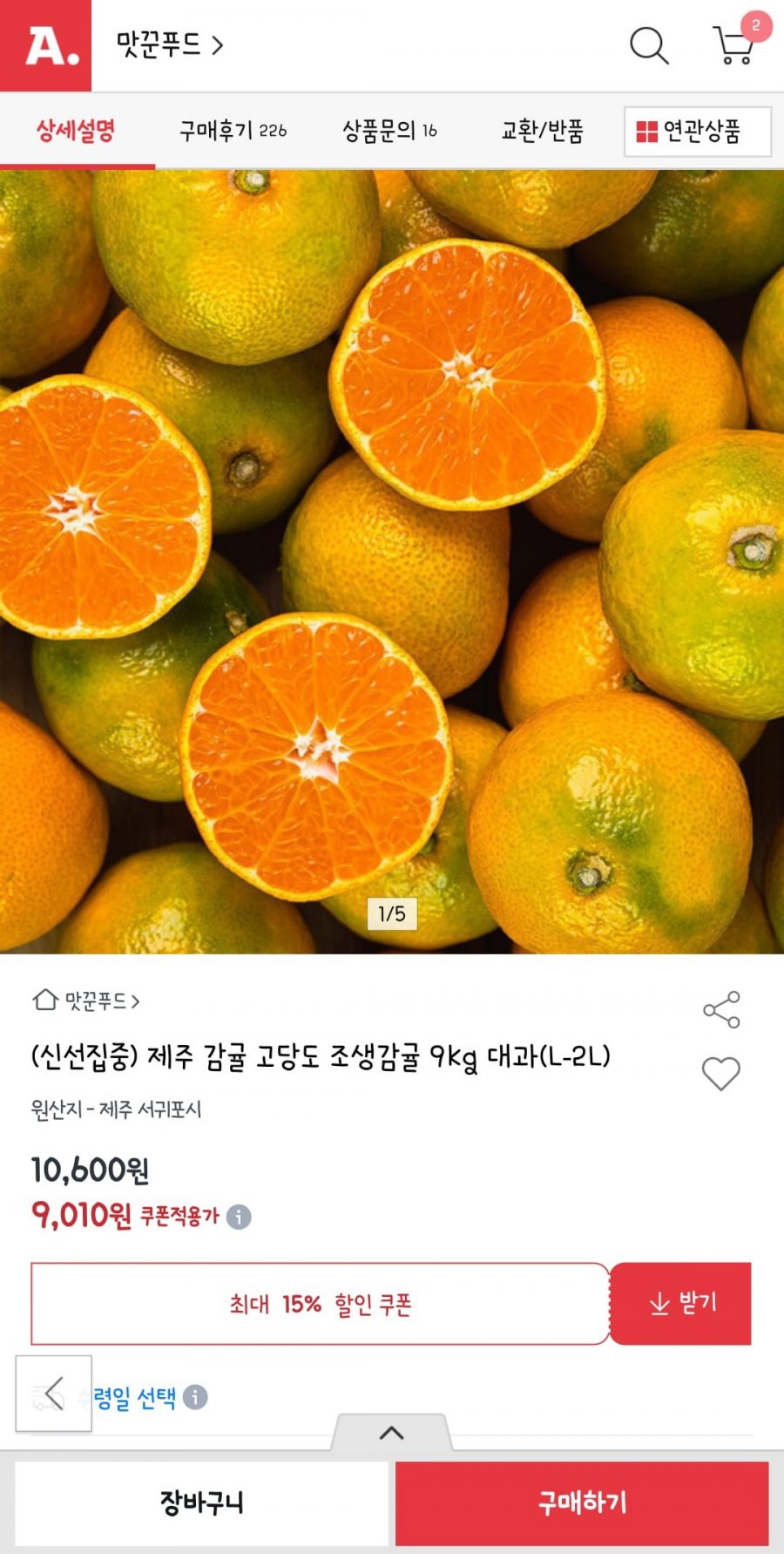This screenshot has height=1554, width=784.
Task: Tap 구매하기 to buy now
Action: 582,1503
